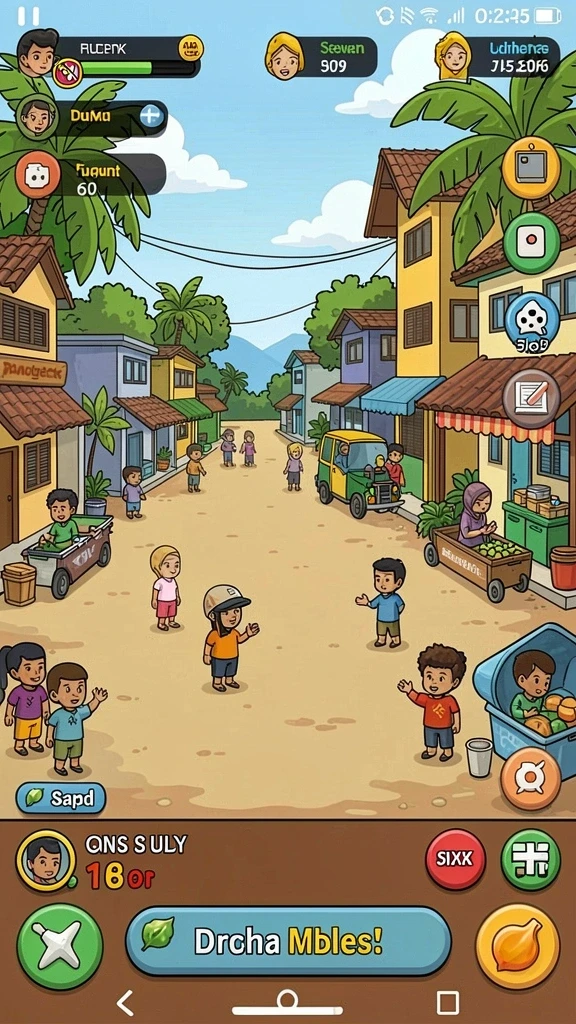Tap the Drcha Mbles! button

click(x=288, y=941)
